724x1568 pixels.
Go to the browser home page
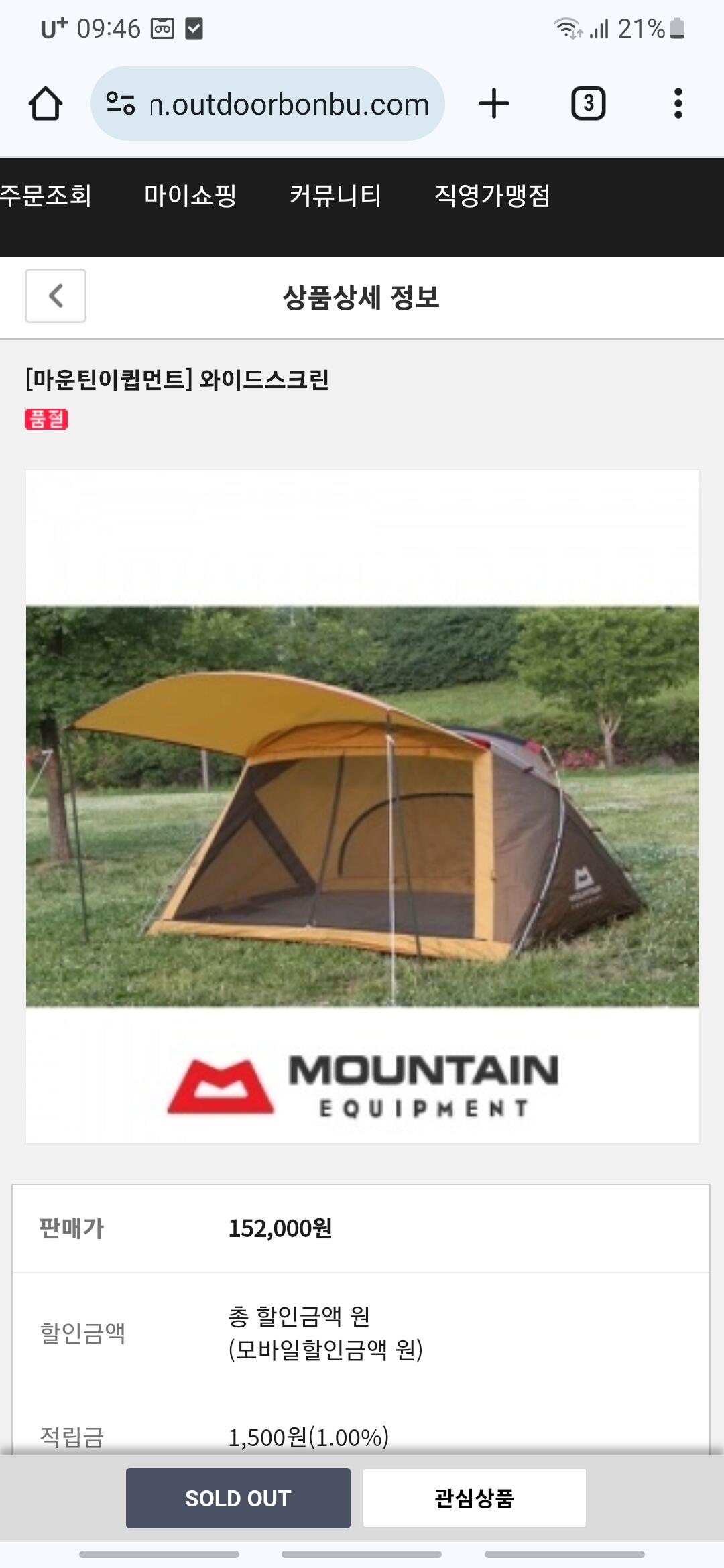pyautogui.click(x=46, y=104)
